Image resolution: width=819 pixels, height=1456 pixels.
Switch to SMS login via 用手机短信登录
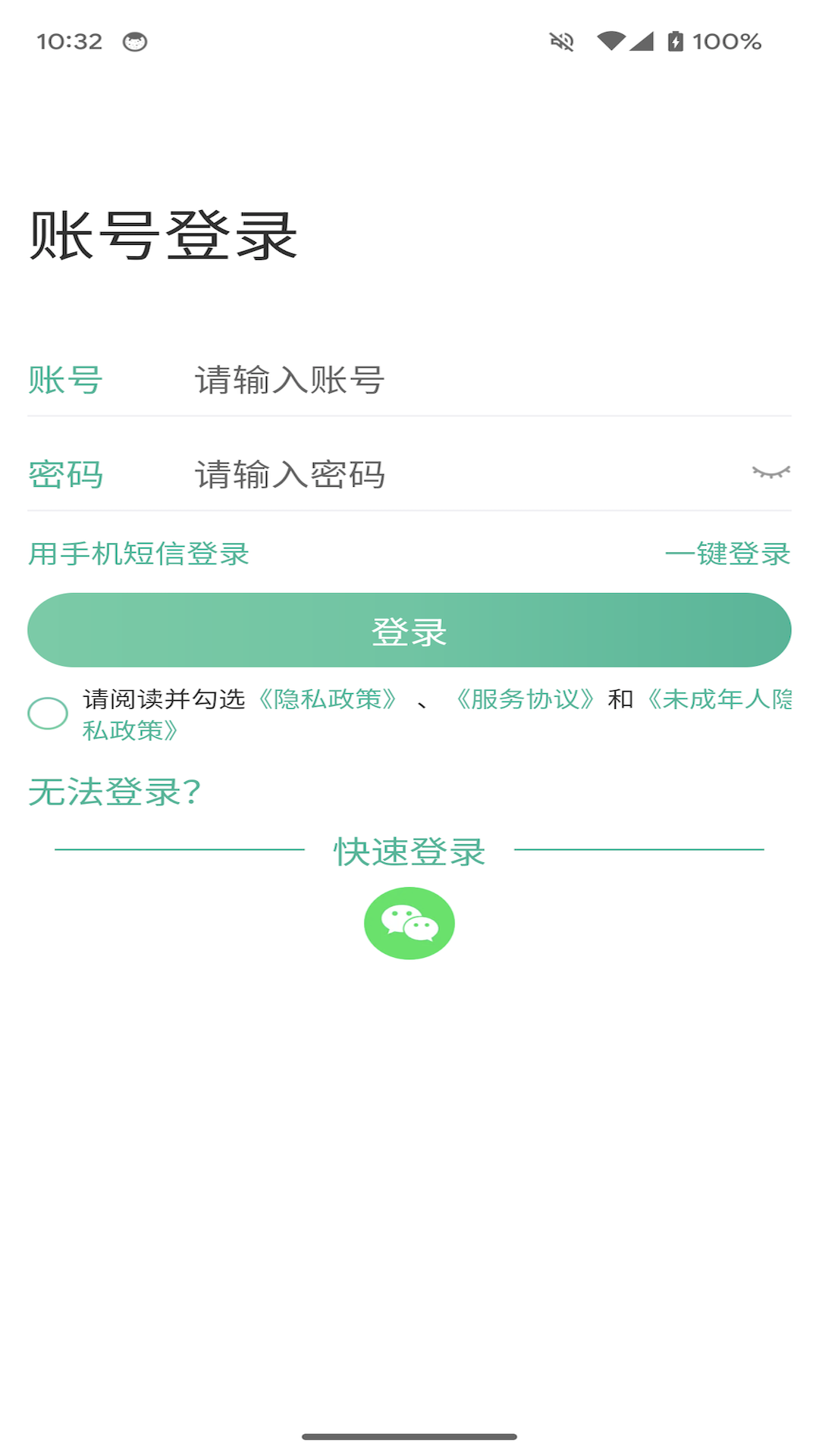138,555
